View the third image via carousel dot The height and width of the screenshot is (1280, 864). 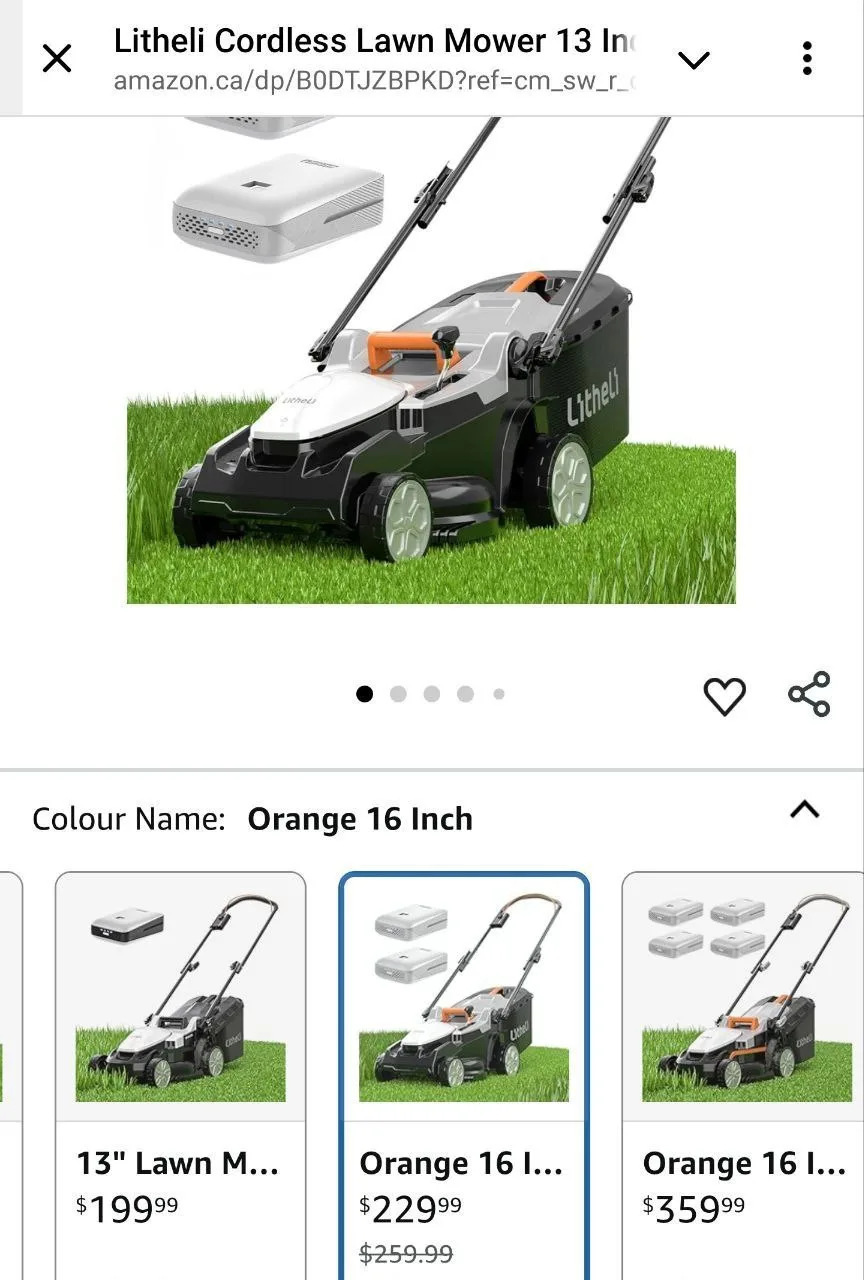click(432, 693)
